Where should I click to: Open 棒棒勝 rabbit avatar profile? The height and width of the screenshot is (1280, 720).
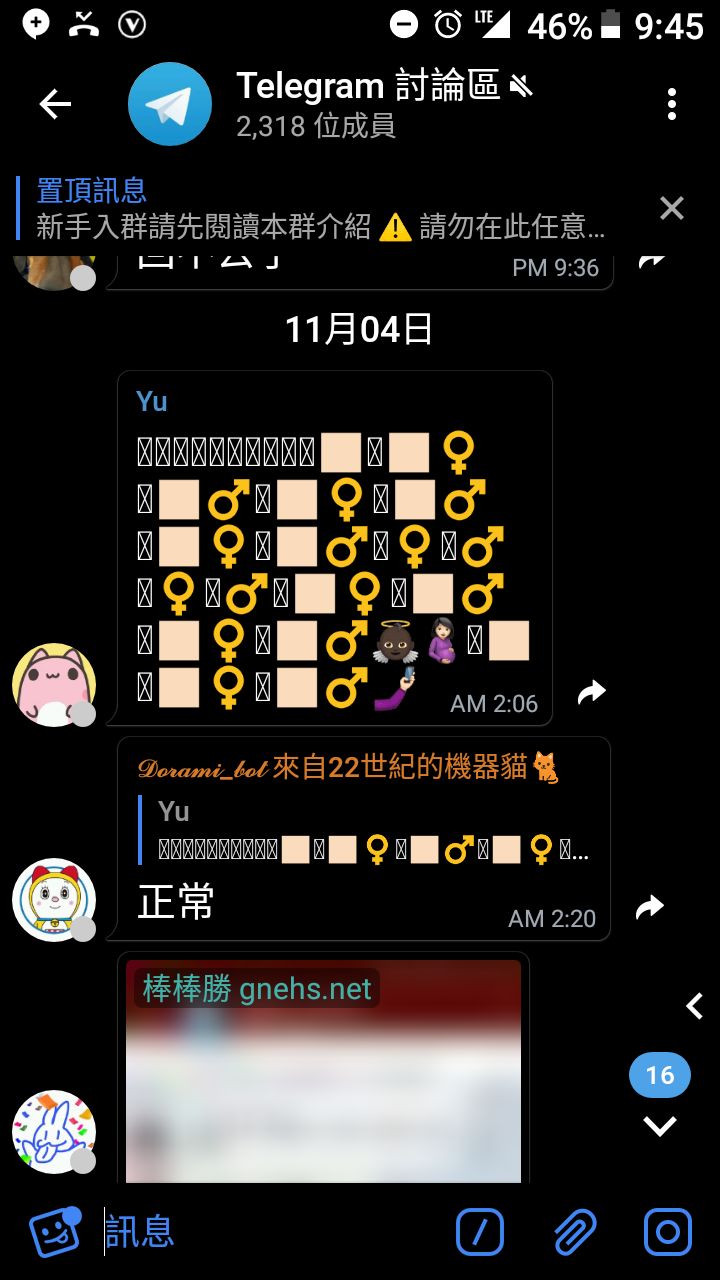(x=54, y=1131)
